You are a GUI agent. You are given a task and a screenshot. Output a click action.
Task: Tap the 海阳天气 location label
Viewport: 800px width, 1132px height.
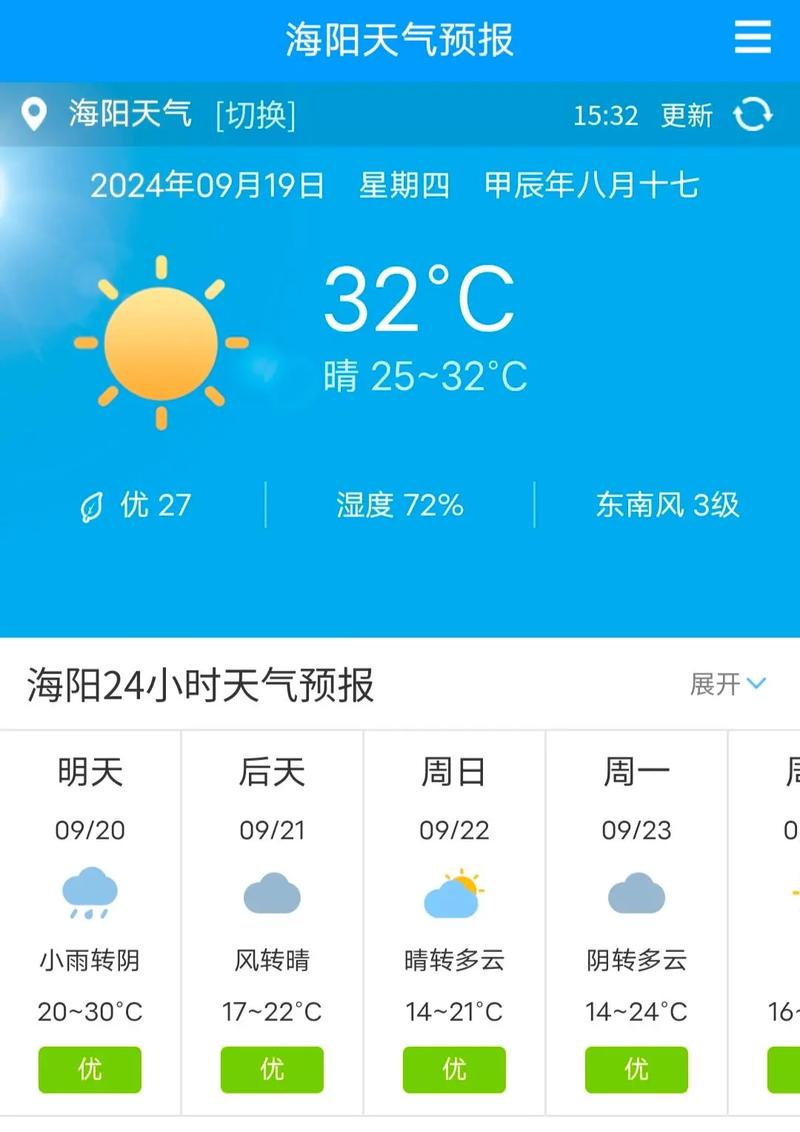point(127,115)
